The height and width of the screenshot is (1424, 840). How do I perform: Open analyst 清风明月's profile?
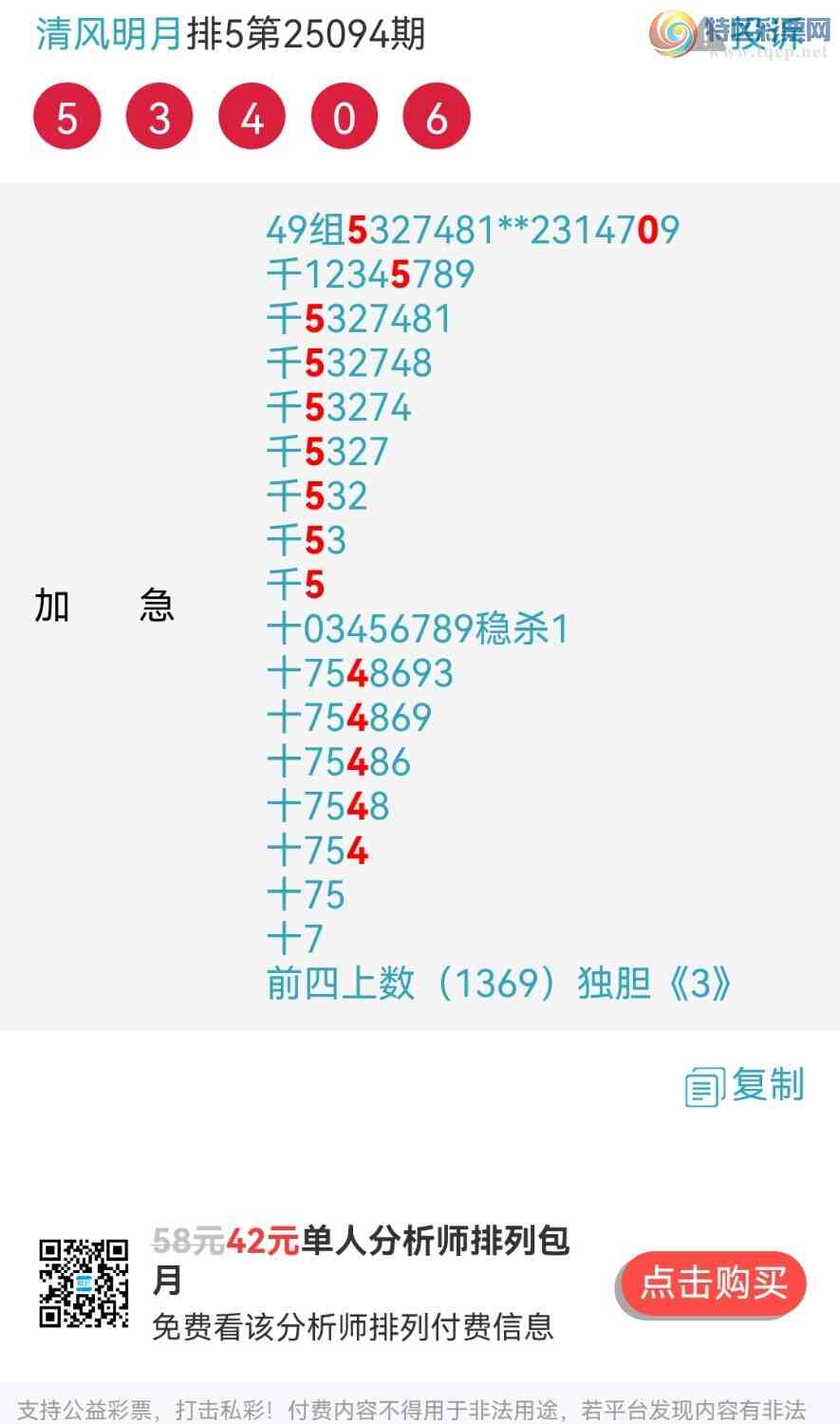click(x=109, y=35)
